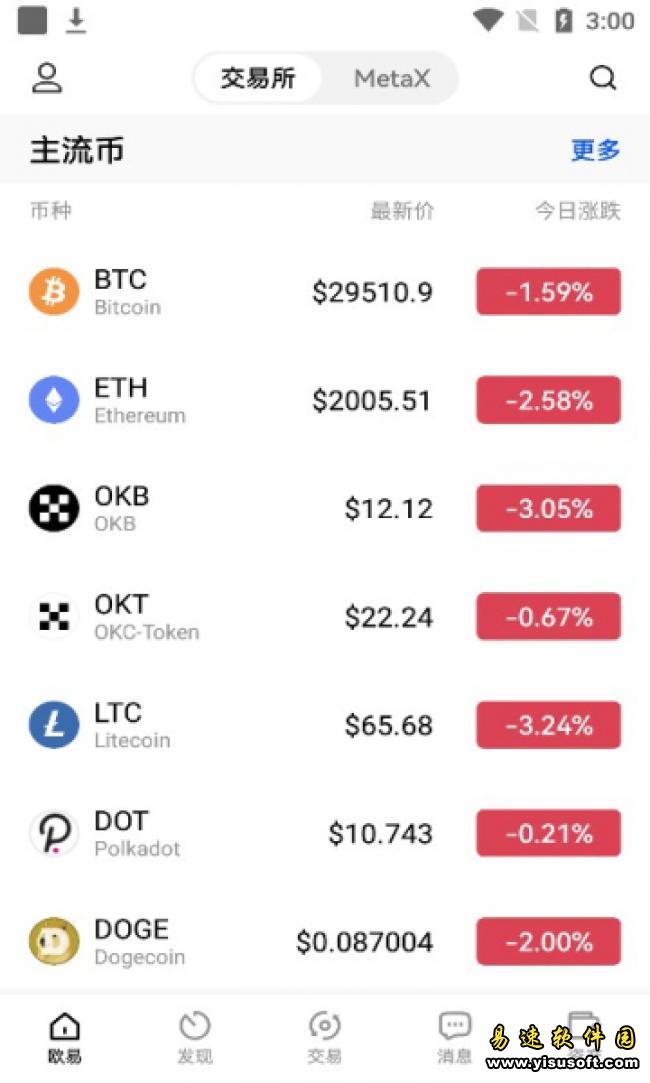Switch to the 消息 tab

pos(455,1037)
